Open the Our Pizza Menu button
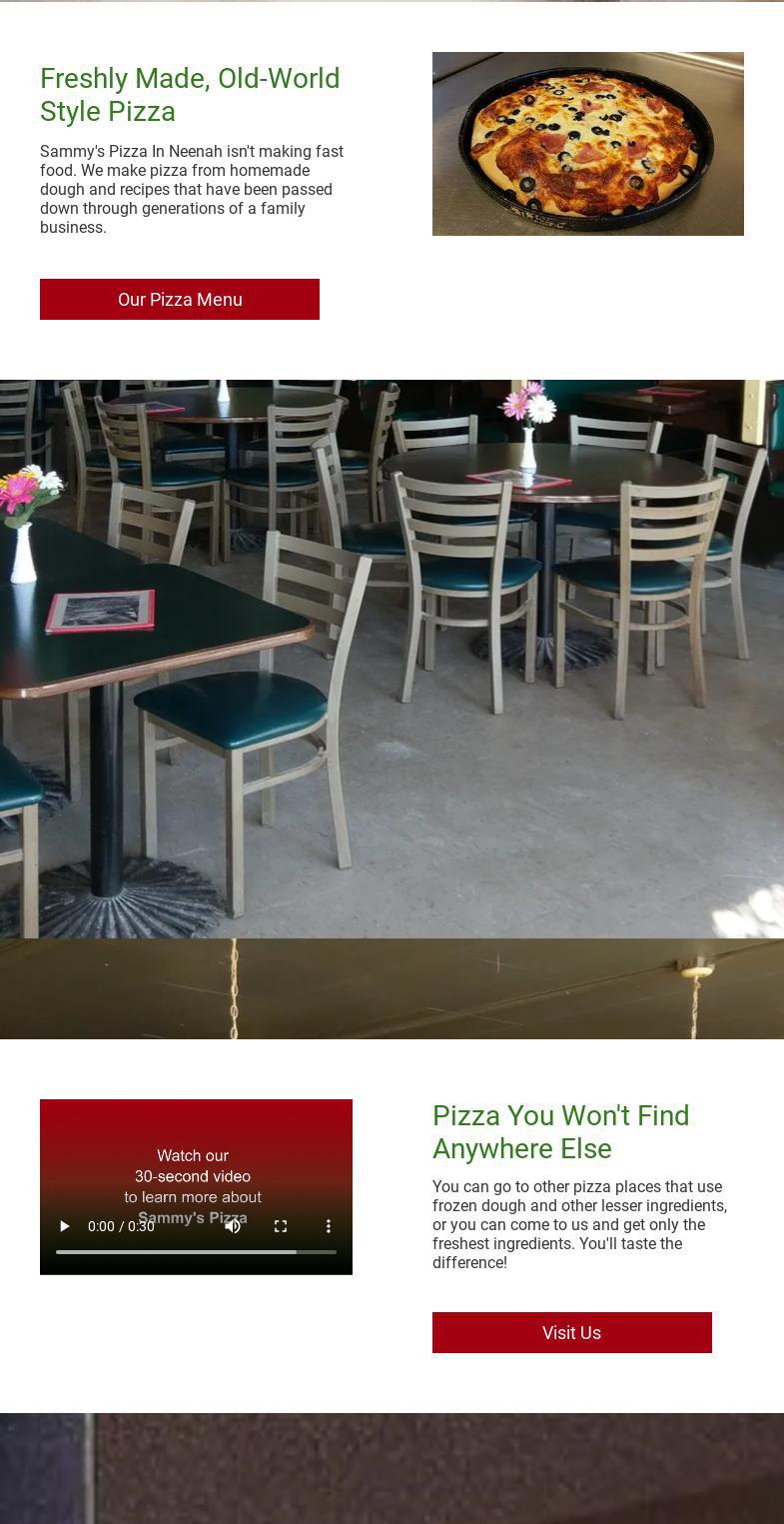Image resolution: width=784 pixels, height=1524 pixels. tap(180, 300)
